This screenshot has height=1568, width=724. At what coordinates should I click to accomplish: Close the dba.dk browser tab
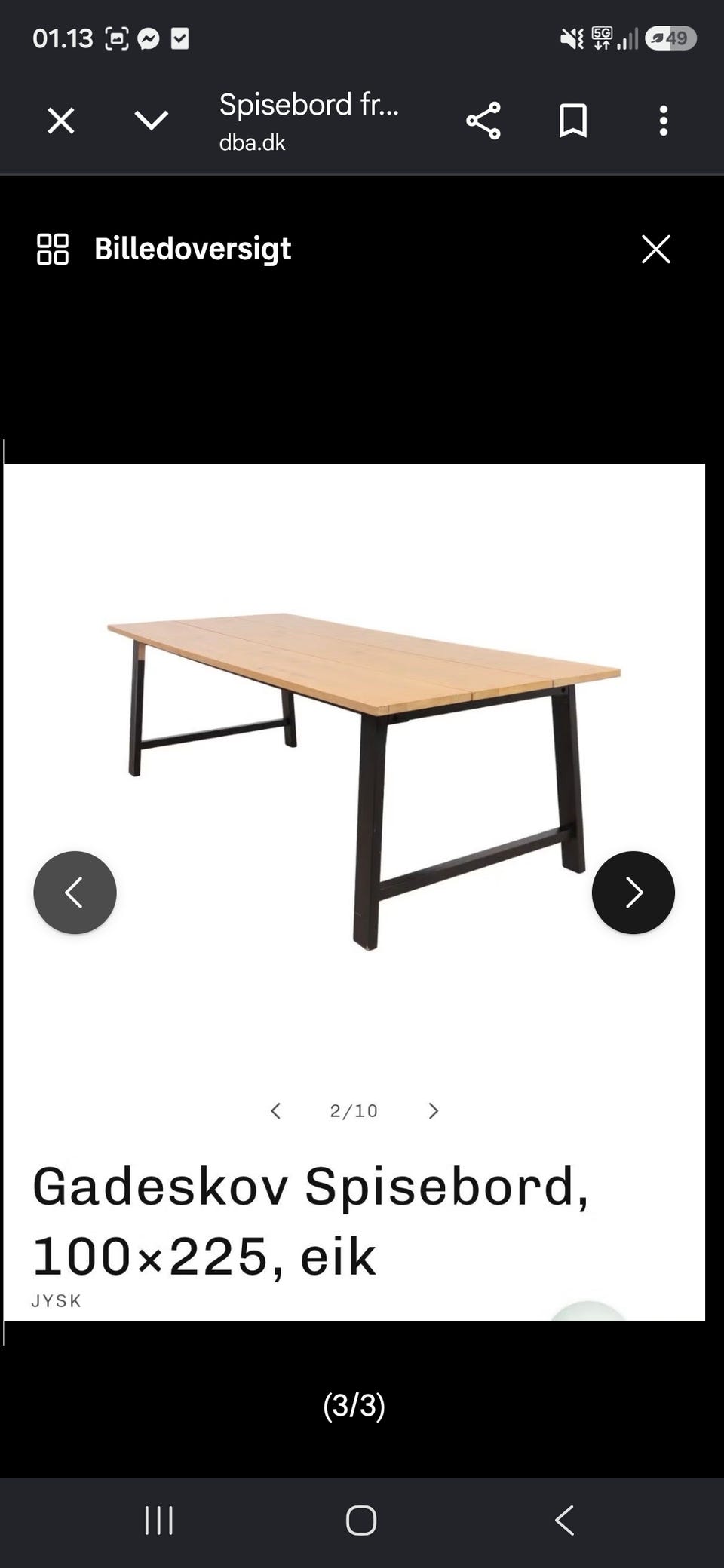61,121
